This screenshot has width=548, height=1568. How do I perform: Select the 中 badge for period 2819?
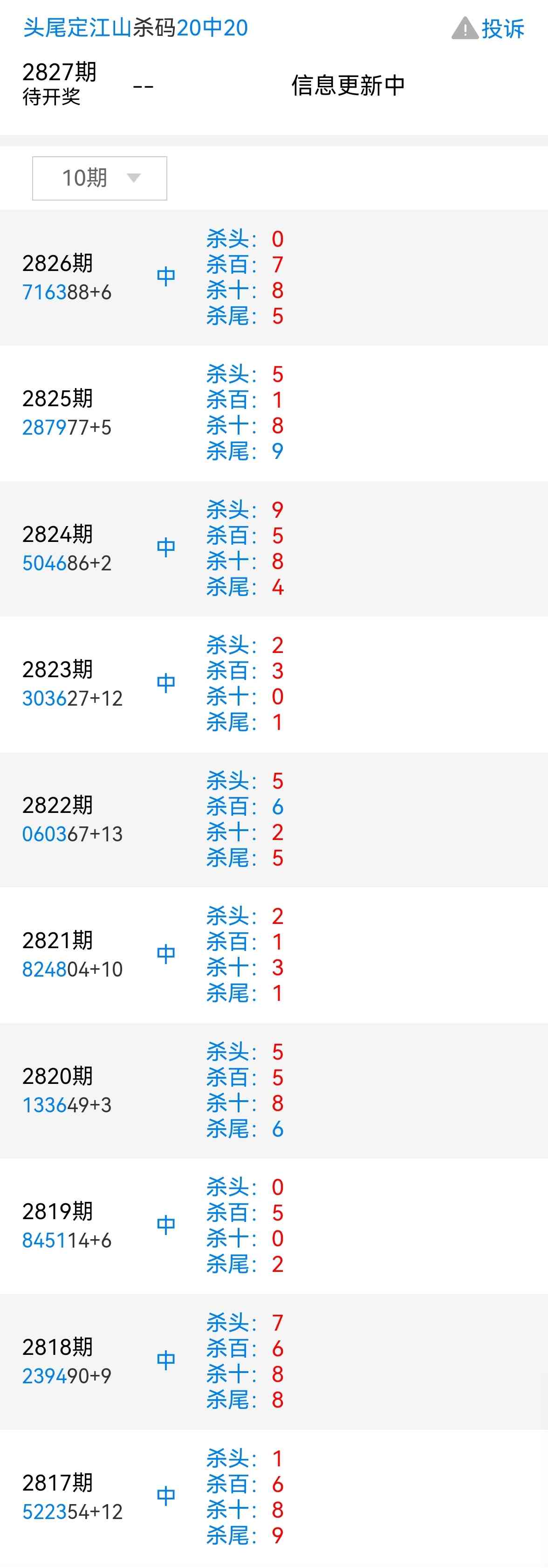[x=165, y=1223]
